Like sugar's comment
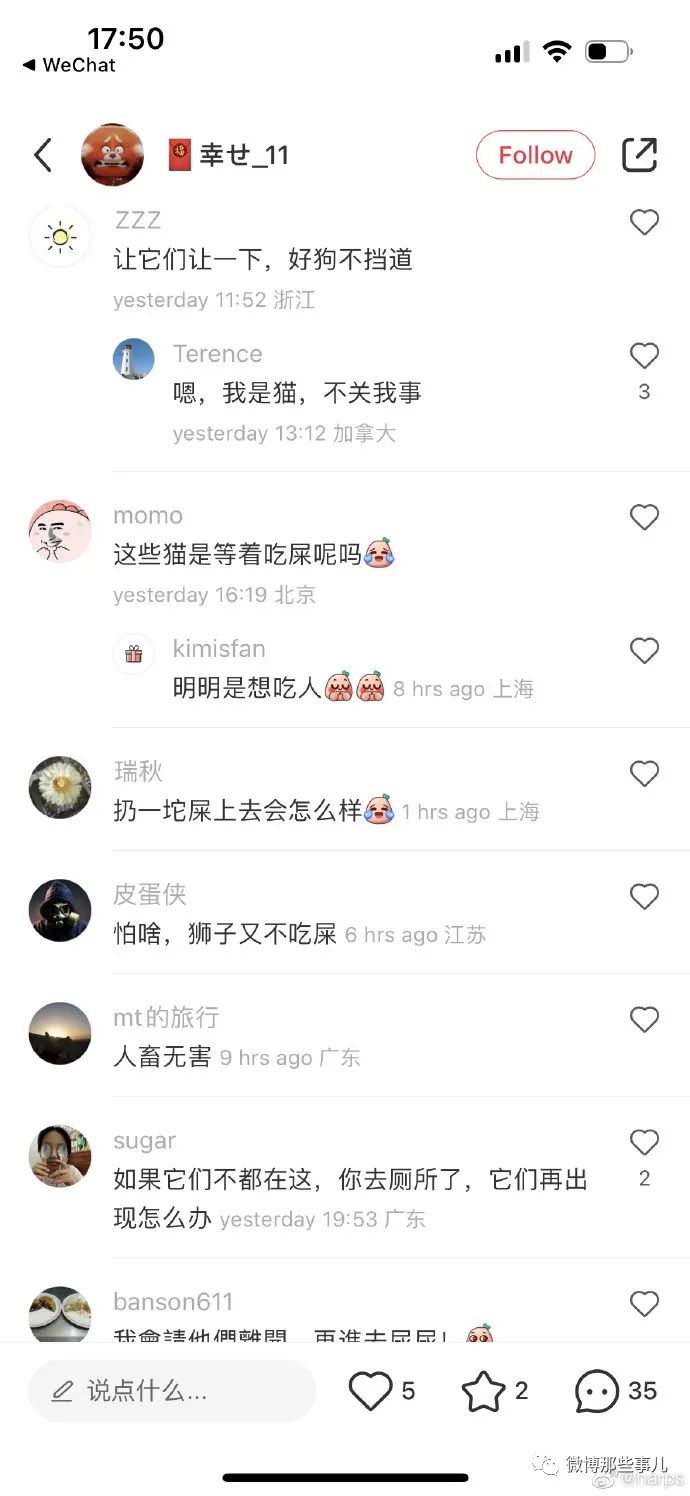The width and height of the screenshot is (690, 1496). click(x=644, y=1142)
